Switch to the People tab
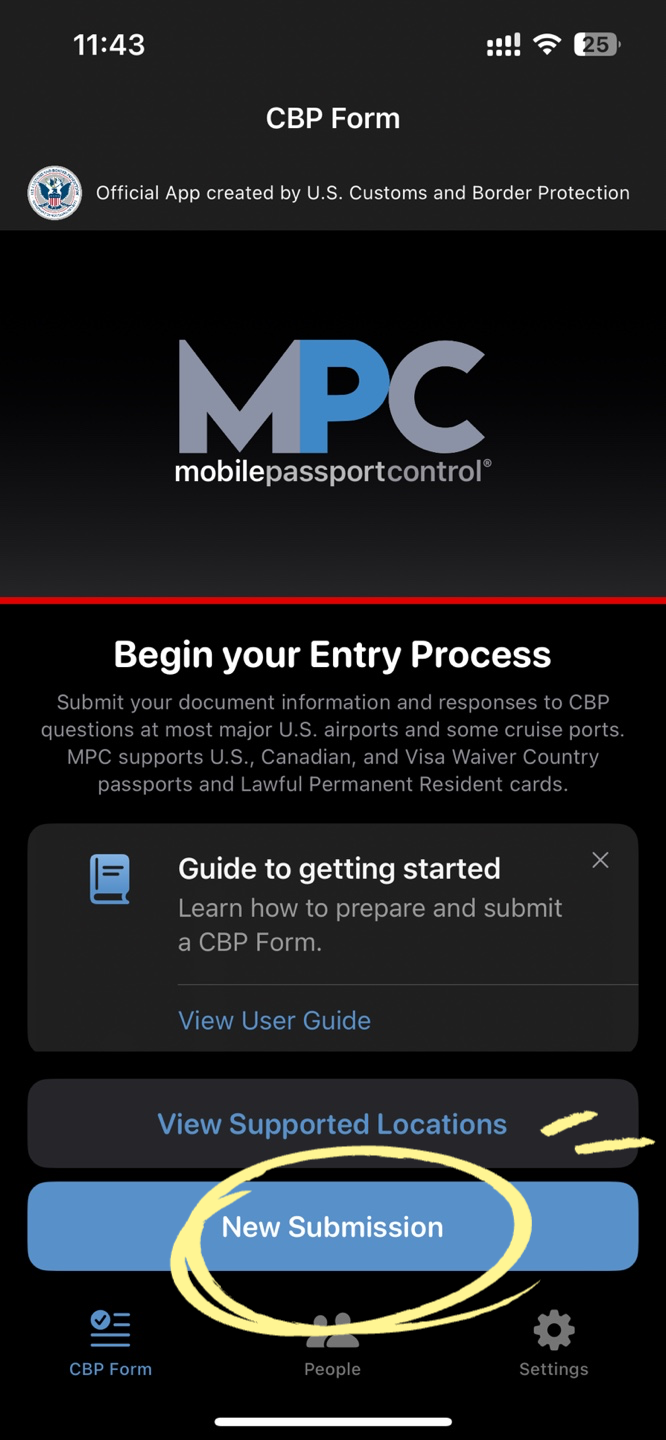666x1440 pixels. point(332,1344)
